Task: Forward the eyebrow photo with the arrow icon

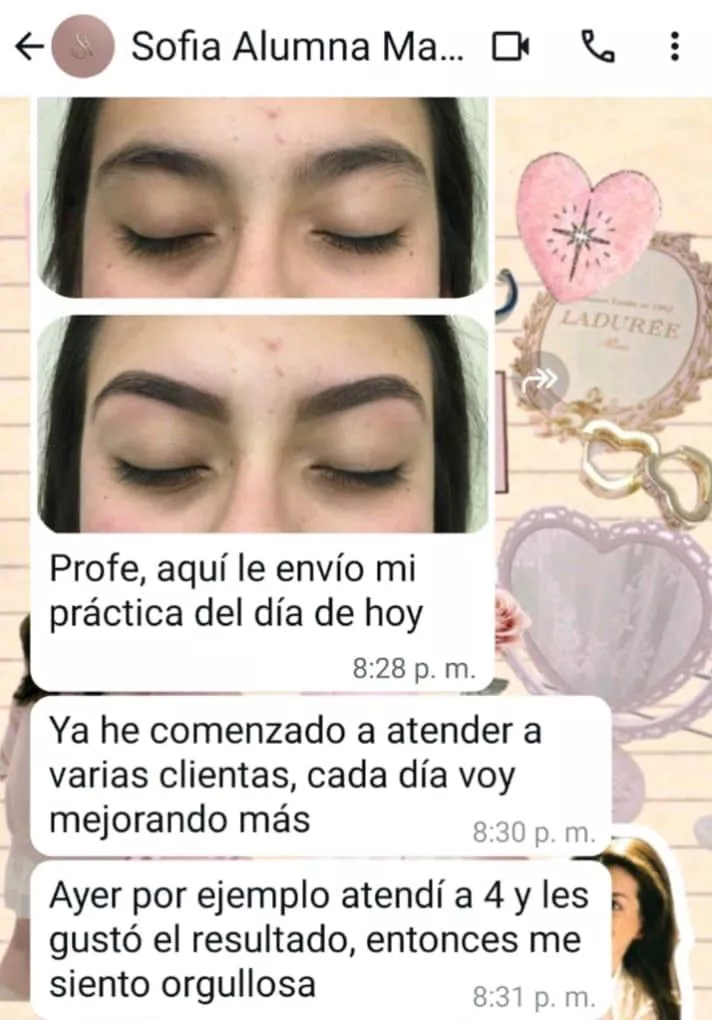Action: pyautogui.click(x=543, y=381)
